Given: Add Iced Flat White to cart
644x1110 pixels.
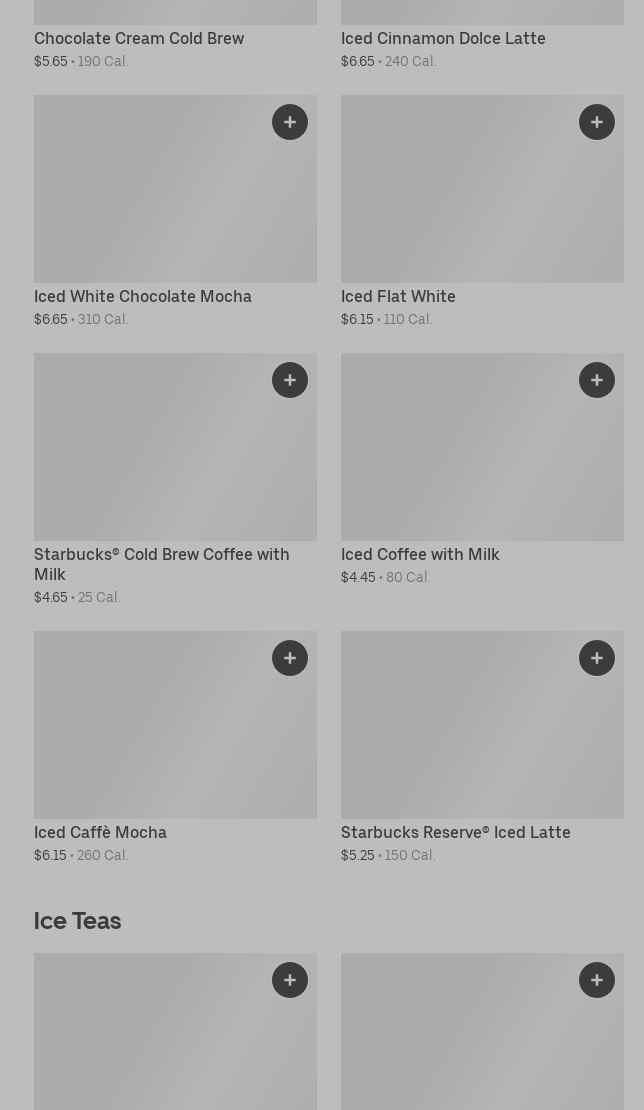Looking at the screenshot, I should point(597,122).
